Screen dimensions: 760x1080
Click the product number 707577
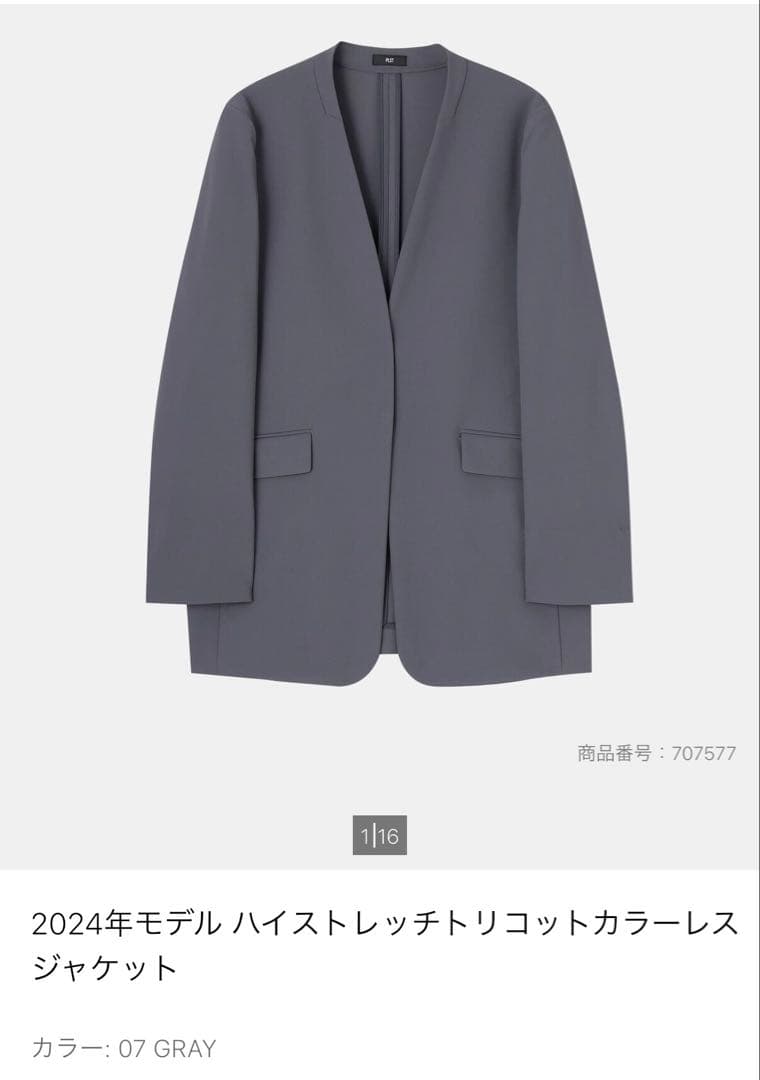(x=699, y=752)
